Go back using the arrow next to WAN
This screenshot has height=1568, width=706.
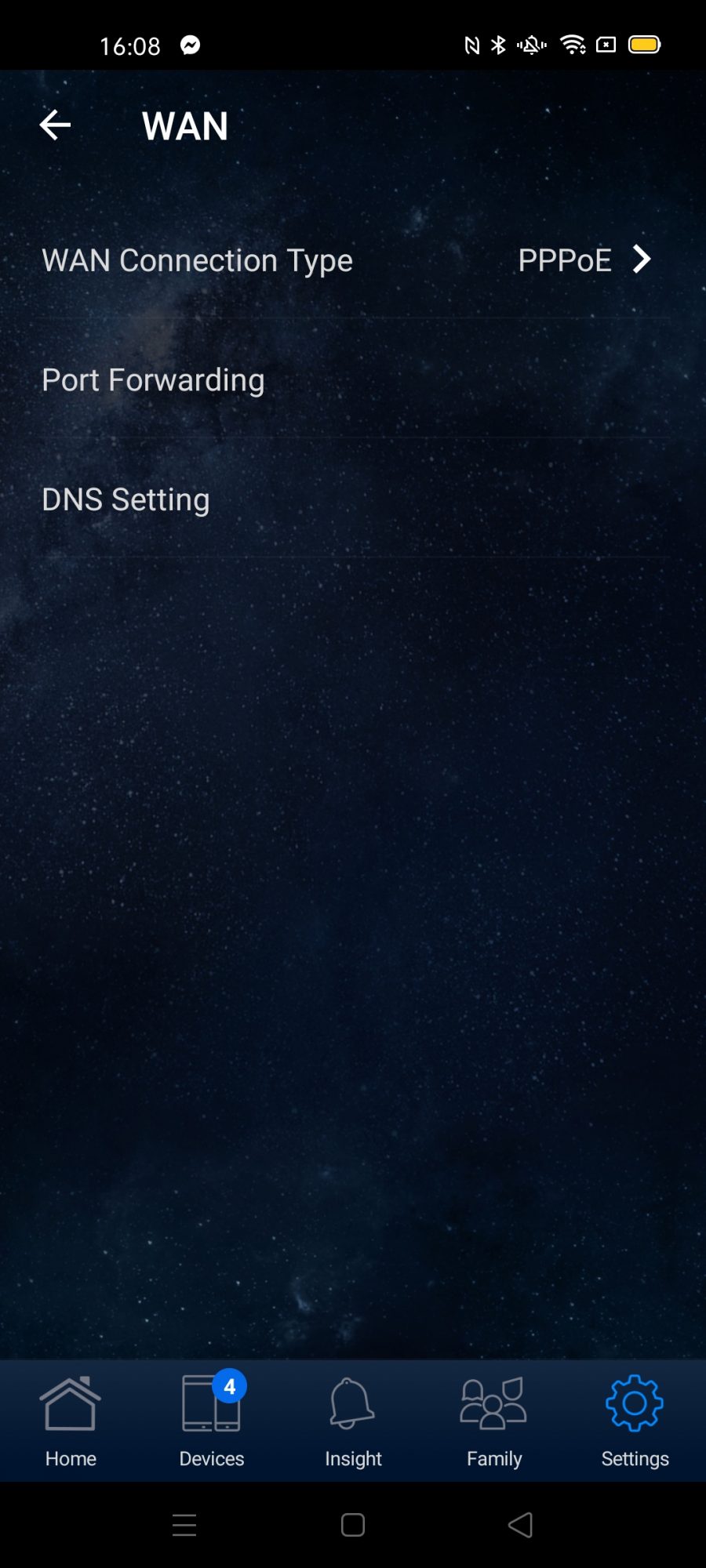click(x=55, y=125)
